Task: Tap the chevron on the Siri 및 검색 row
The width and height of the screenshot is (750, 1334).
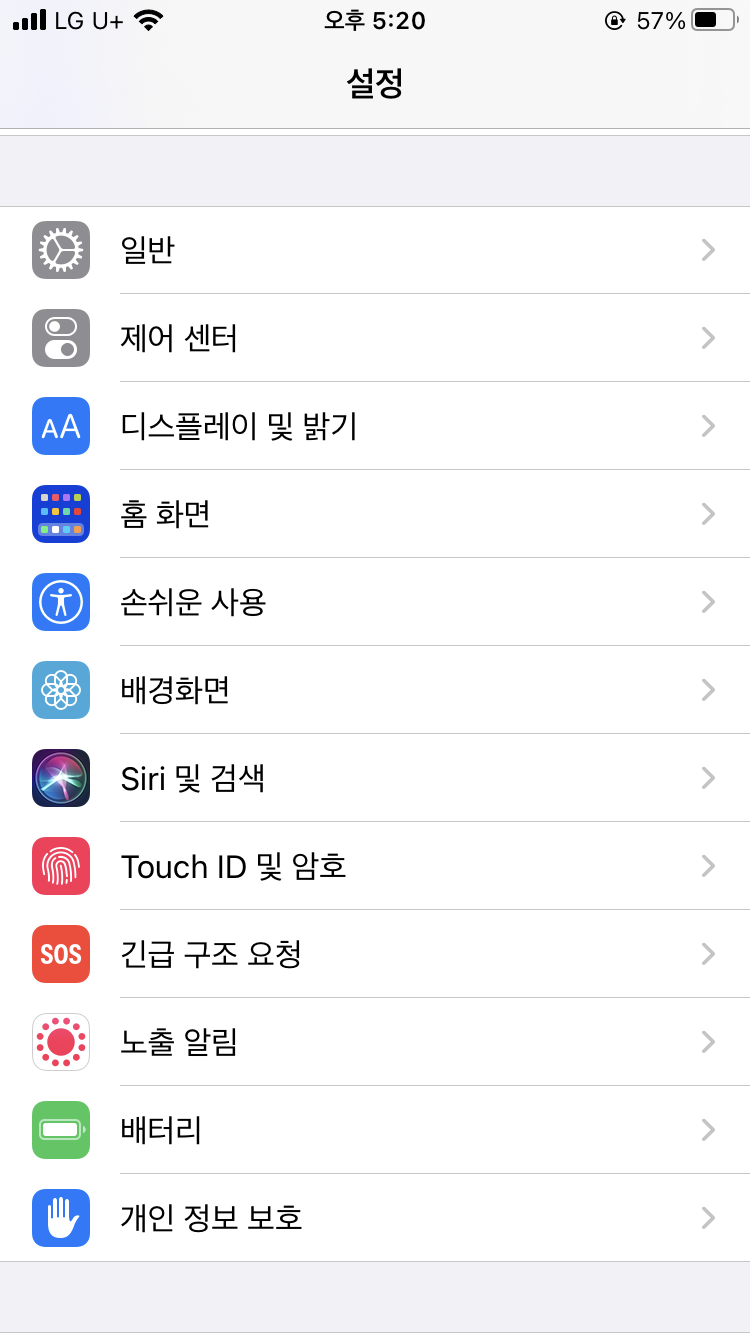Action: [x=708, y=778]
